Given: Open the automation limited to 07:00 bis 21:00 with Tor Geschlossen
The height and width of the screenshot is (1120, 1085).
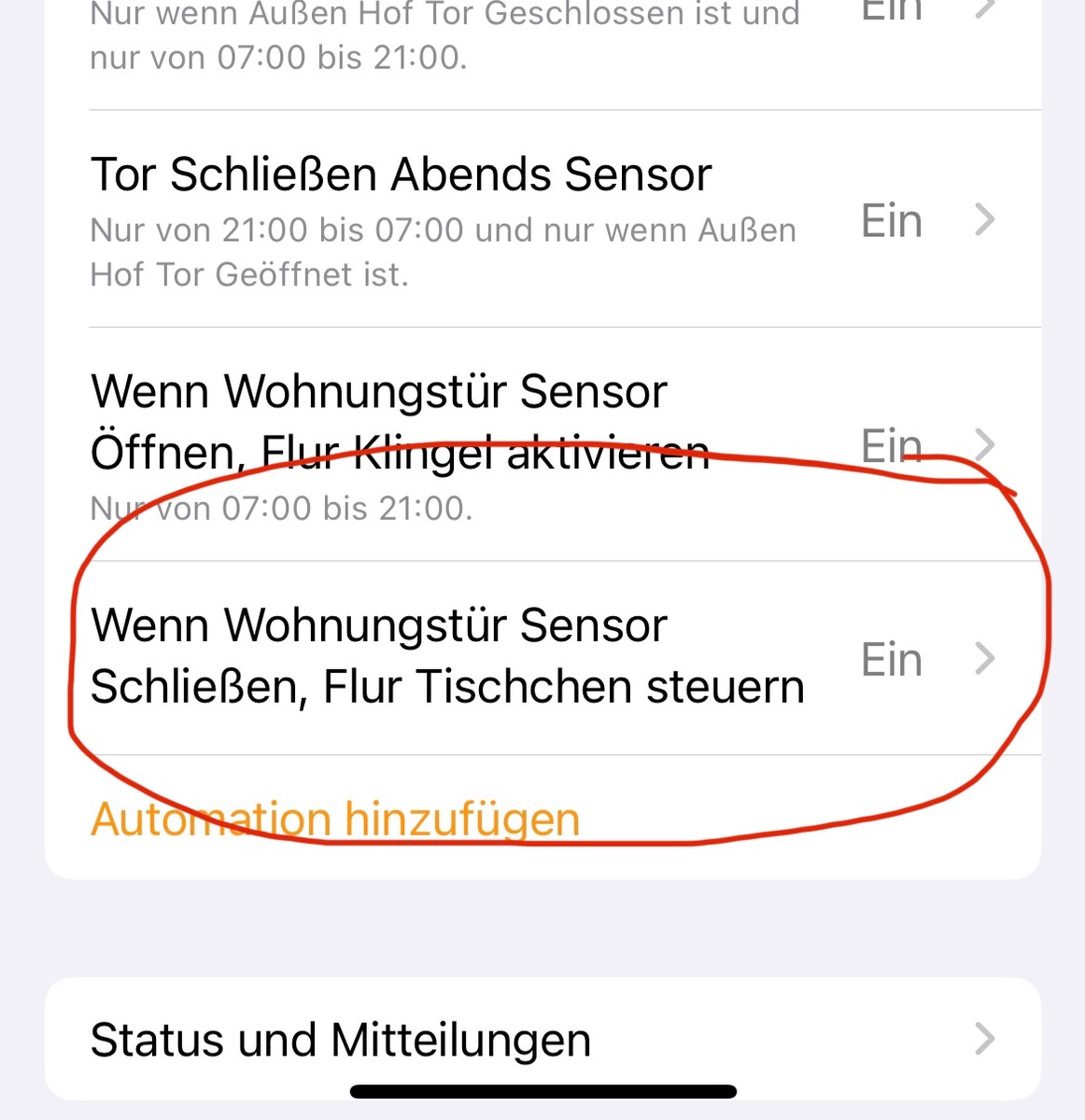Looking at the screenshot, I should click(x=542, y=37).
